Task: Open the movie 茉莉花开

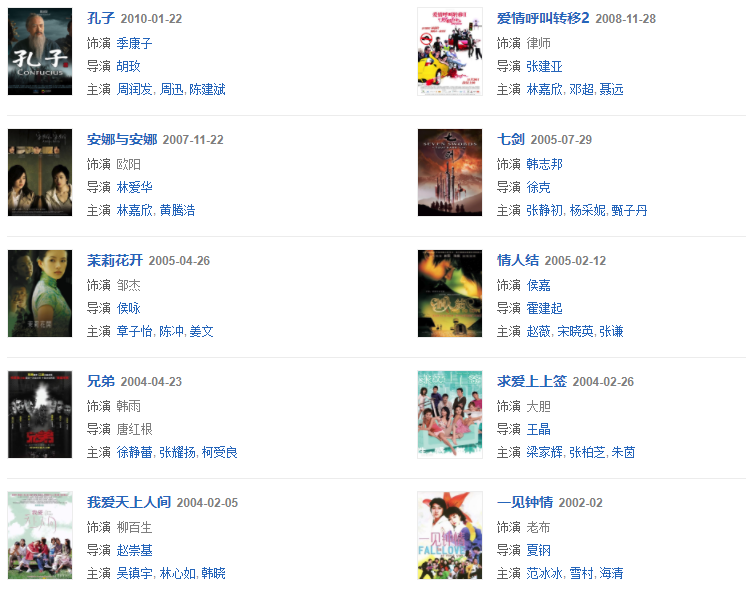Action: [x=115, y=261]
